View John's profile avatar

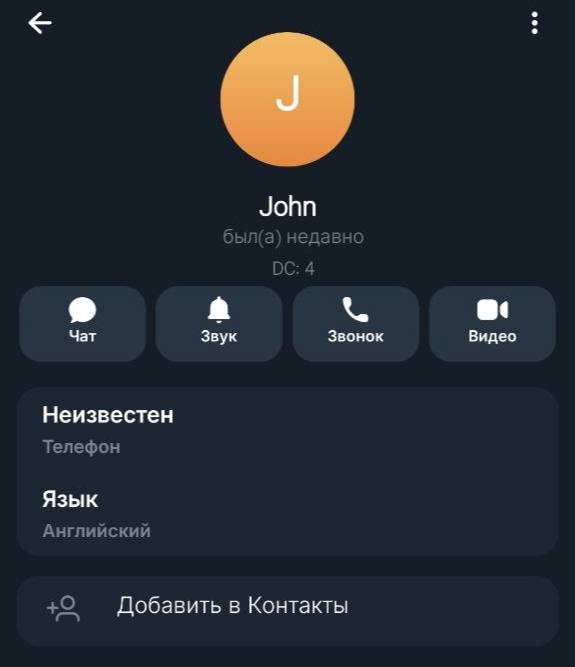(288, 99)
